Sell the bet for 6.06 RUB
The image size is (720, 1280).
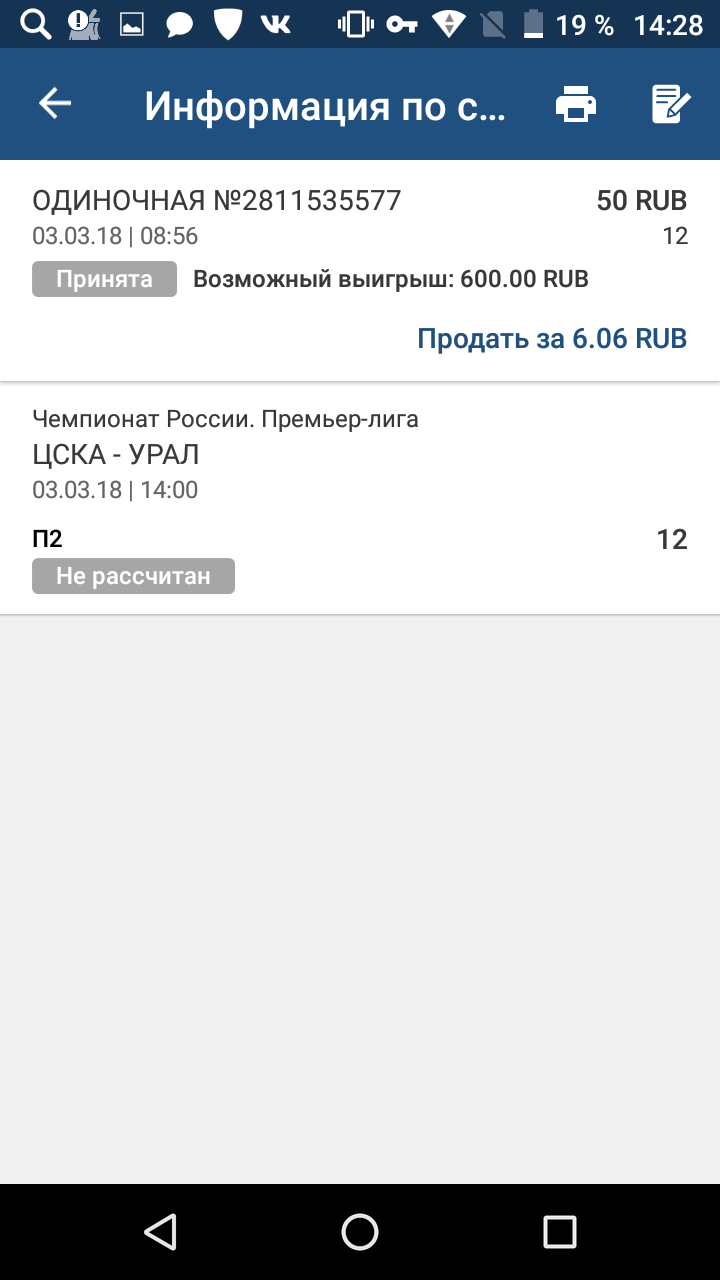552,338
